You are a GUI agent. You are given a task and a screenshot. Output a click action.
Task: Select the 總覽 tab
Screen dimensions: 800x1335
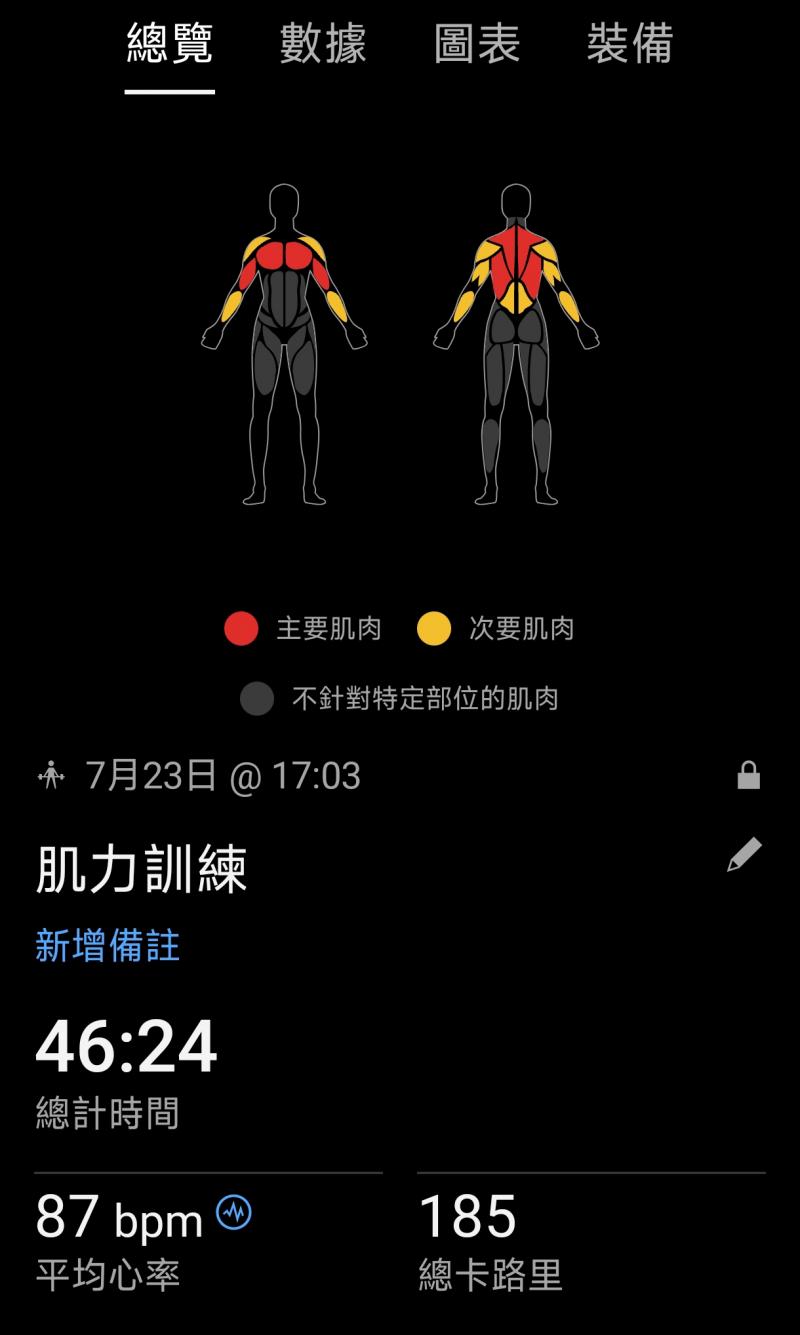[x=170, y=45]
